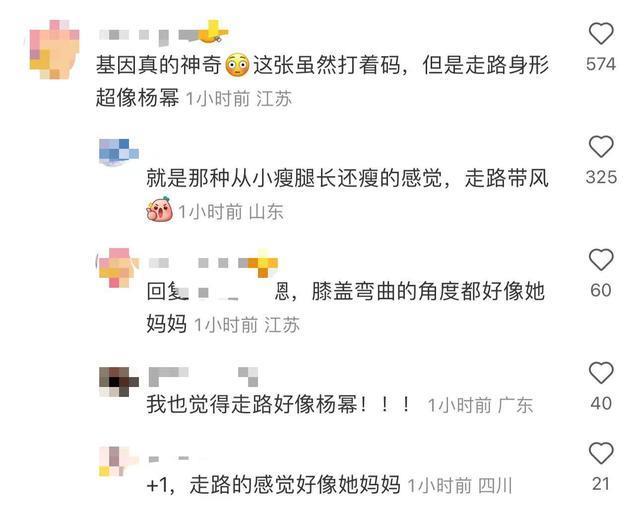Reply to the comment 我也觉得走路好像杨幂
640x515 pixels.
[278, 405]
